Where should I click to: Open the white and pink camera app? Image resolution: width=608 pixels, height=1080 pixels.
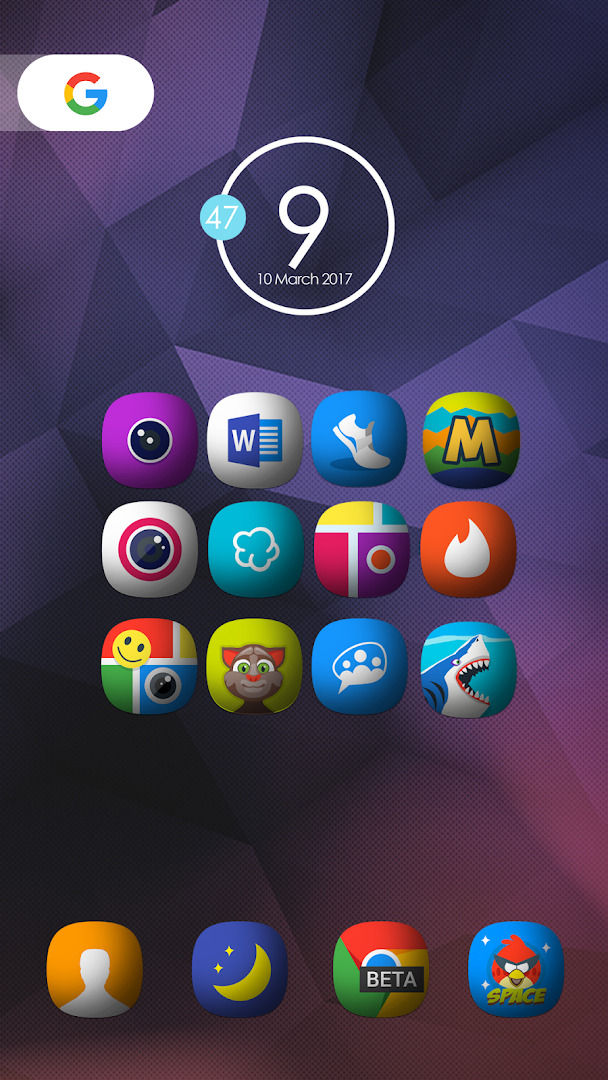pos(149,549)
